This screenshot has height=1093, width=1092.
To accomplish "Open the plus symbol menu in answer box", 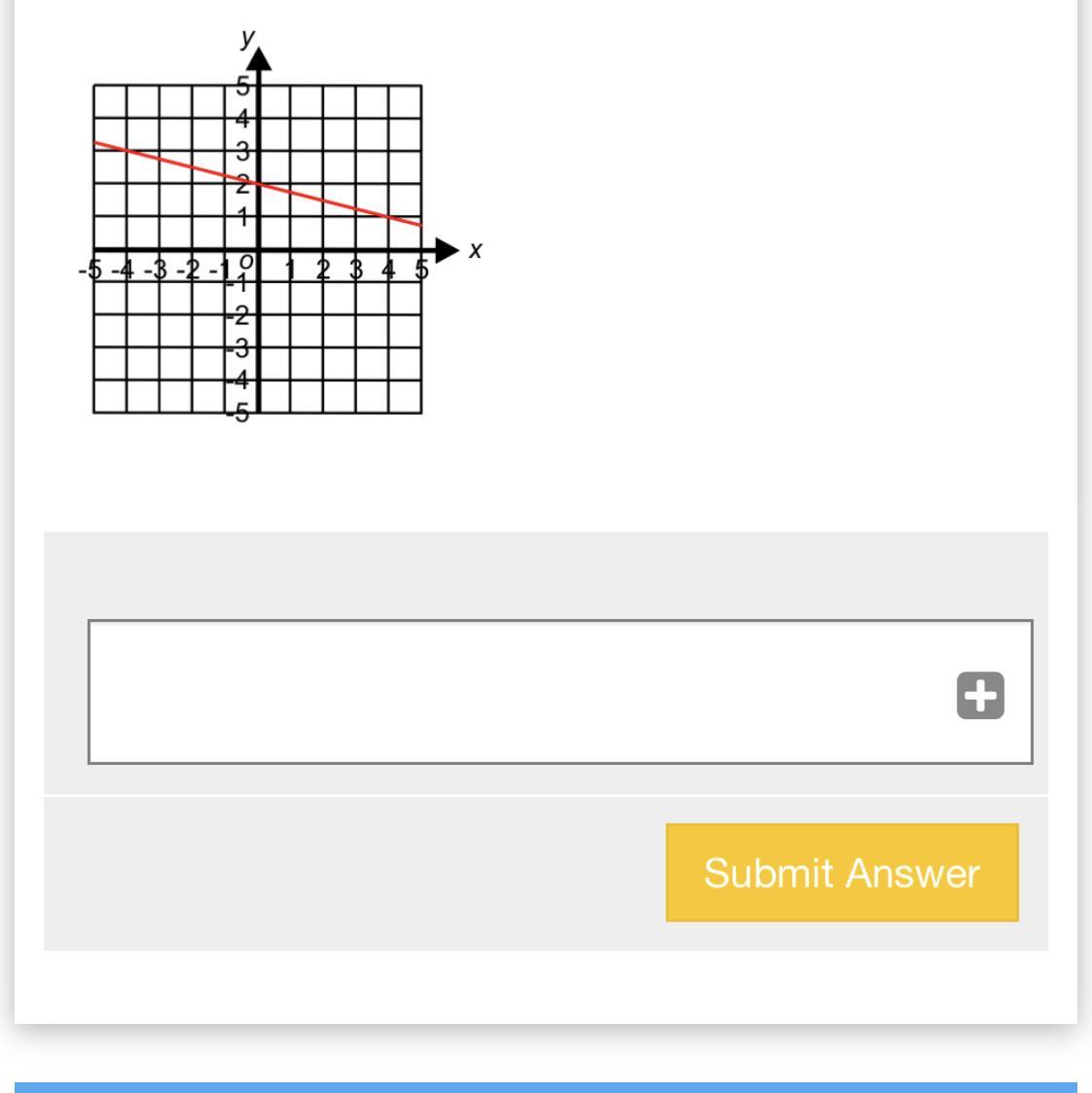I will 980,696.
